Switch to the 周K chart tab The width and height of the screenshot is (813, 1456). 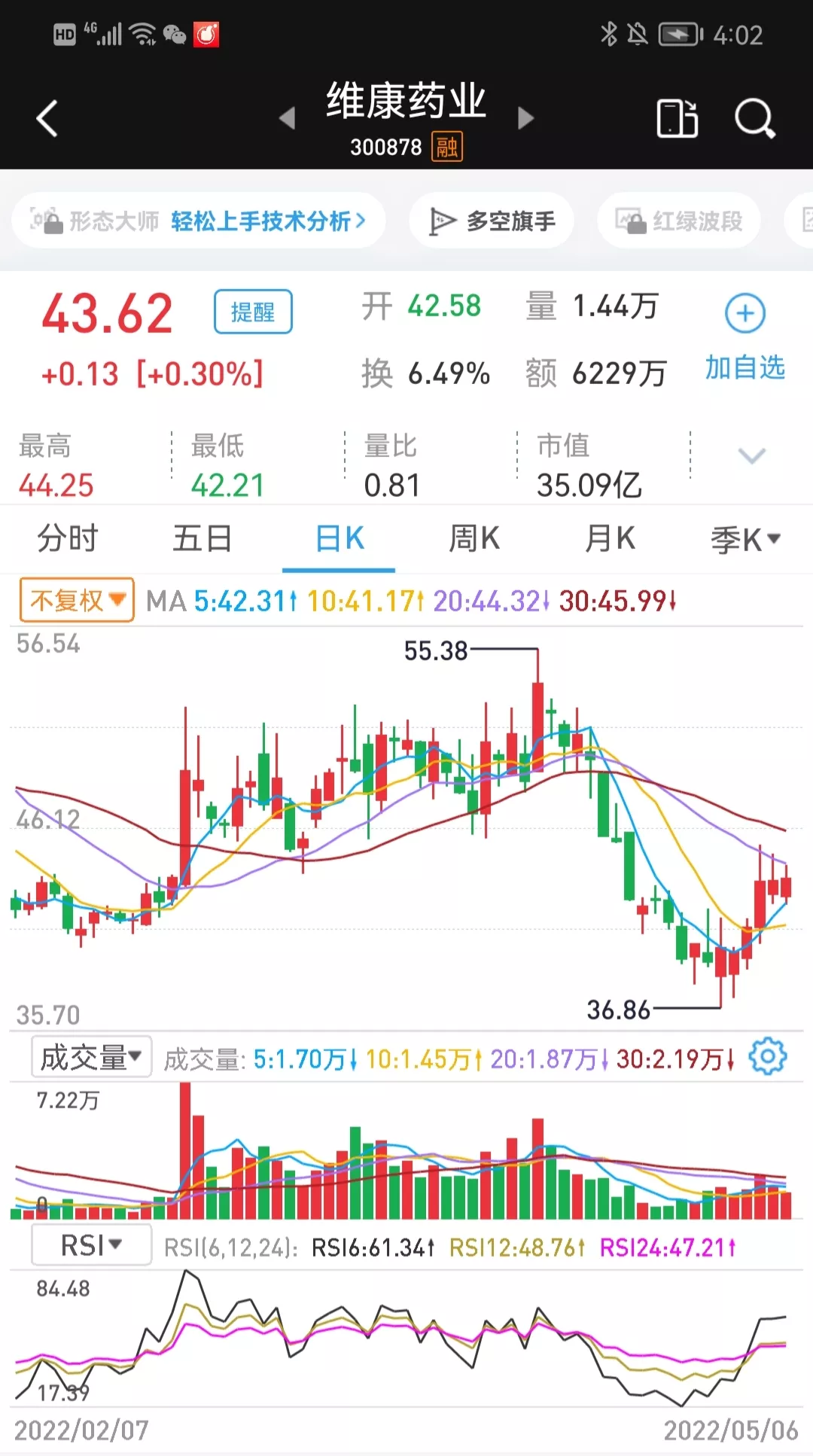(474, 539)
